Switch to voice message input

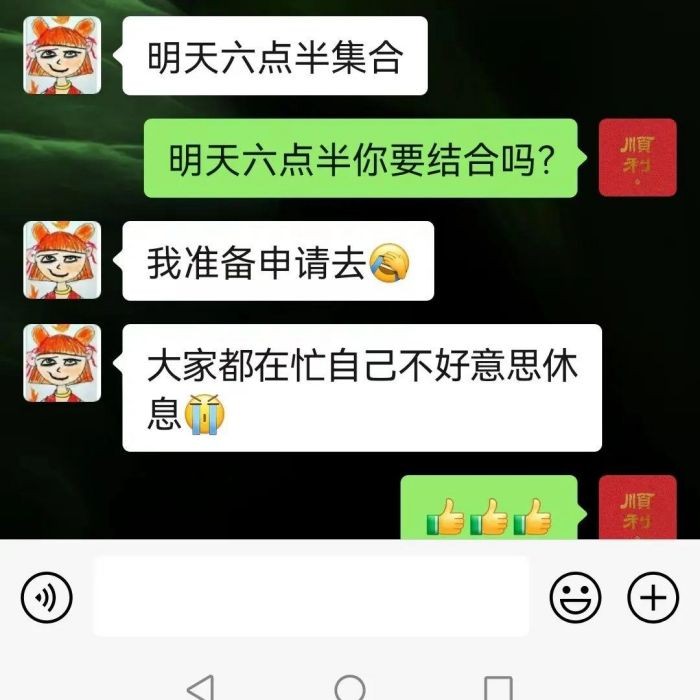click(x=47, y=598)
